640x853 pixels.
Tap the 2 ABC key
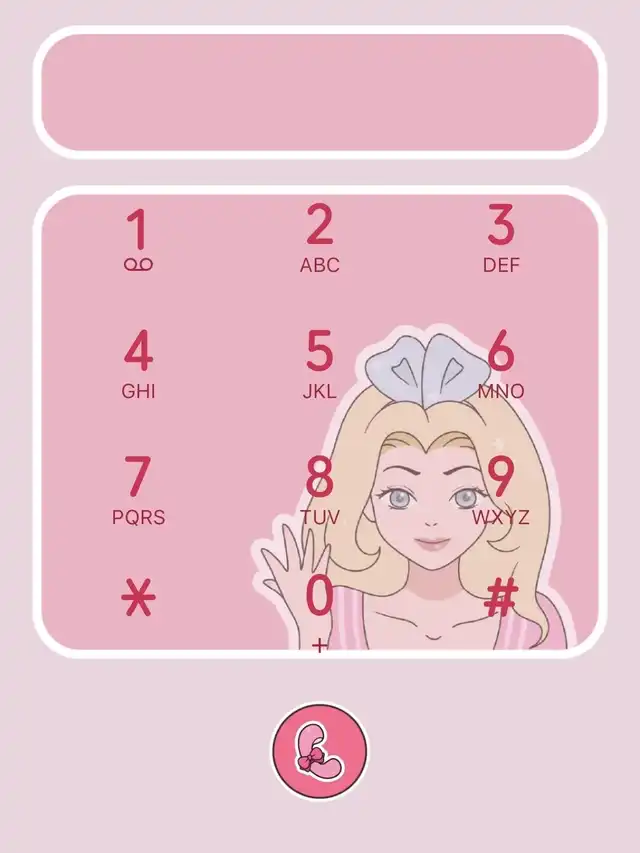pos(319,238)
